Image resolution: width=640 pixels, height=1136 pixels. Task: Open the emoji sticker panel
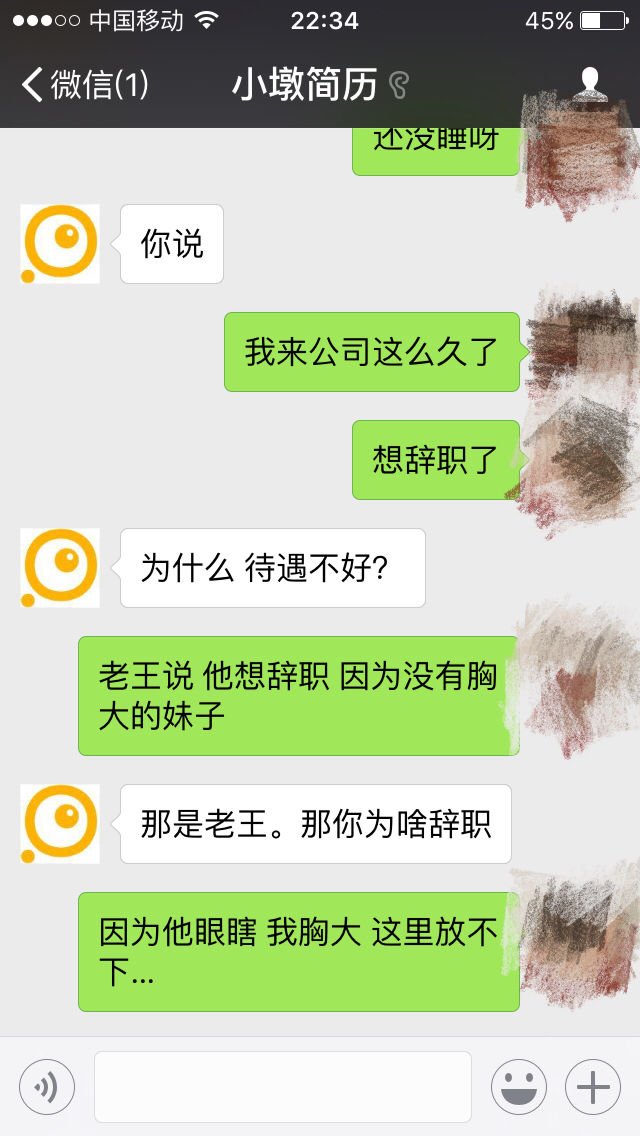[x=518, y=1087]
